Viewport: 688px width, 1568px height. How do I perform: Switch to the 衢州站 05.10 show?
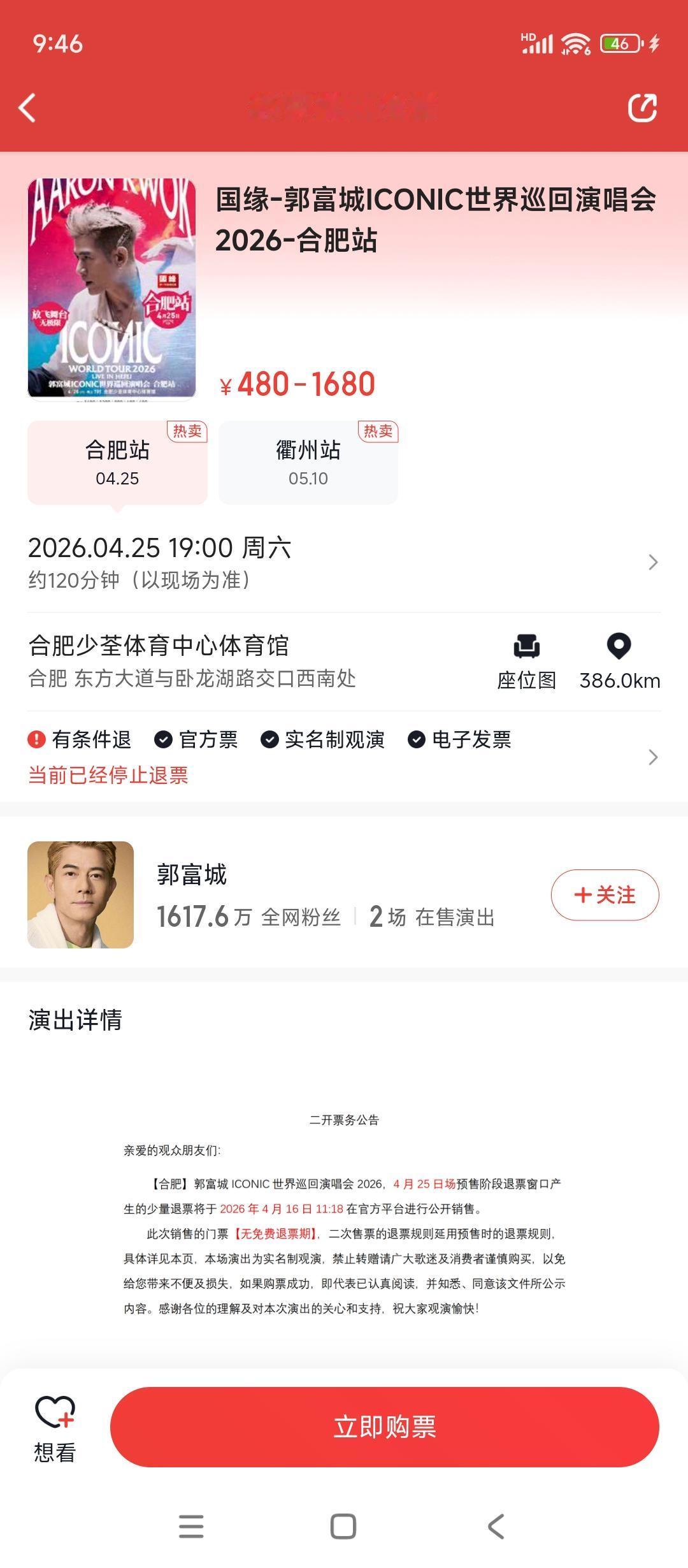pos(308,462)
